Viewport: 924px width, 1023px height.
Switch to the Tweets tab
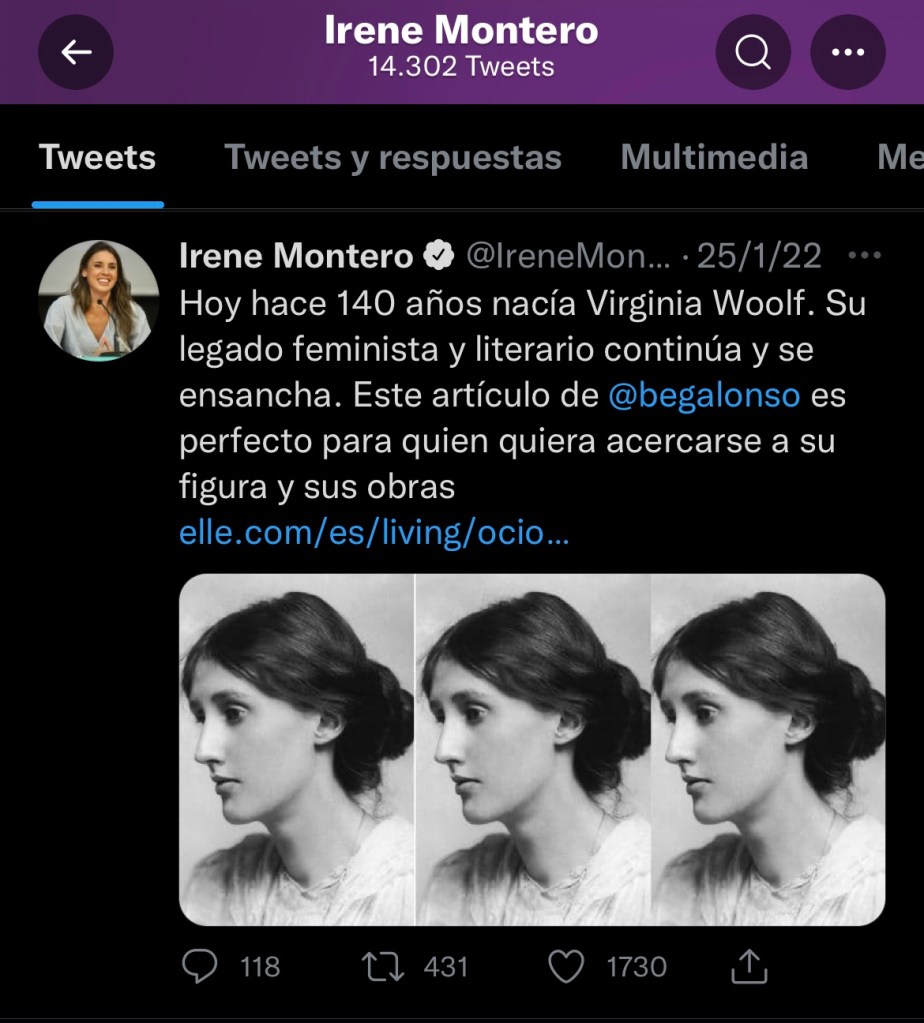point(97,158)
